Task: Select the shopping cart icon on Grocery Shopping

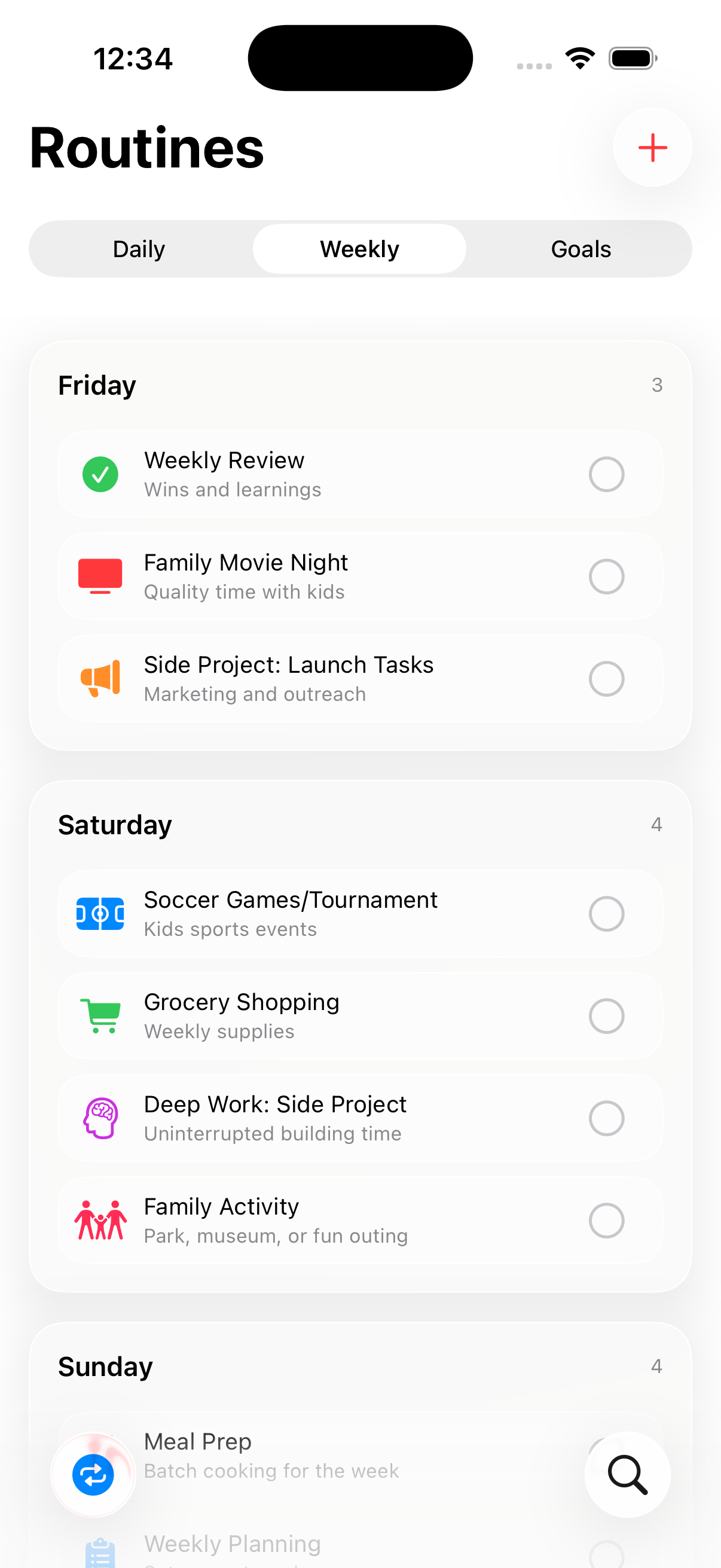Action: tap(101, 1015)
